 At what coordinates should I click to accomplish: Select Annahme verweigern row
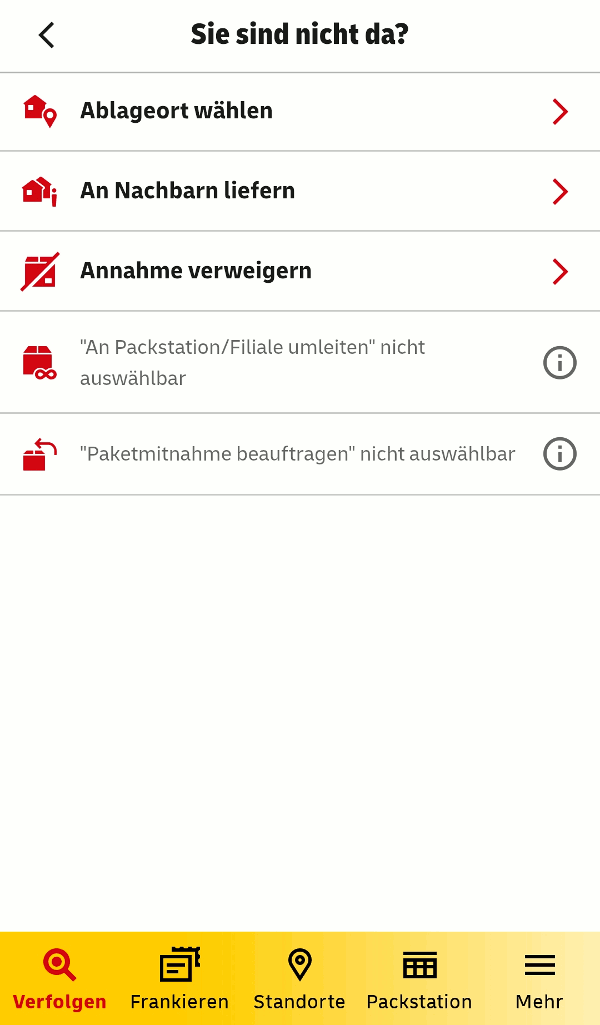(298, 271)
